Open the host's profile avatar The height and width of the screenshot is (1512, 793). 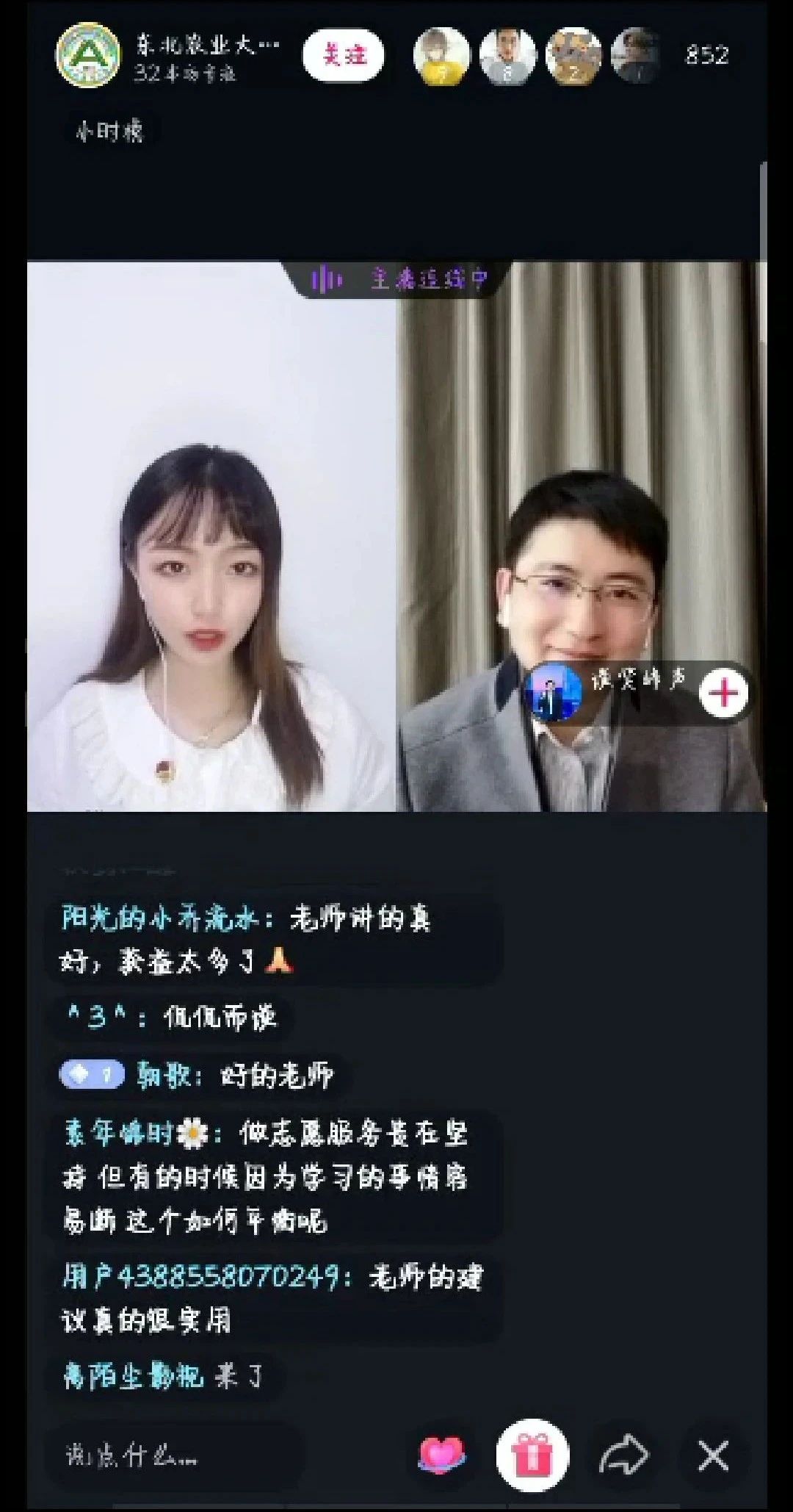pos(87,54)
